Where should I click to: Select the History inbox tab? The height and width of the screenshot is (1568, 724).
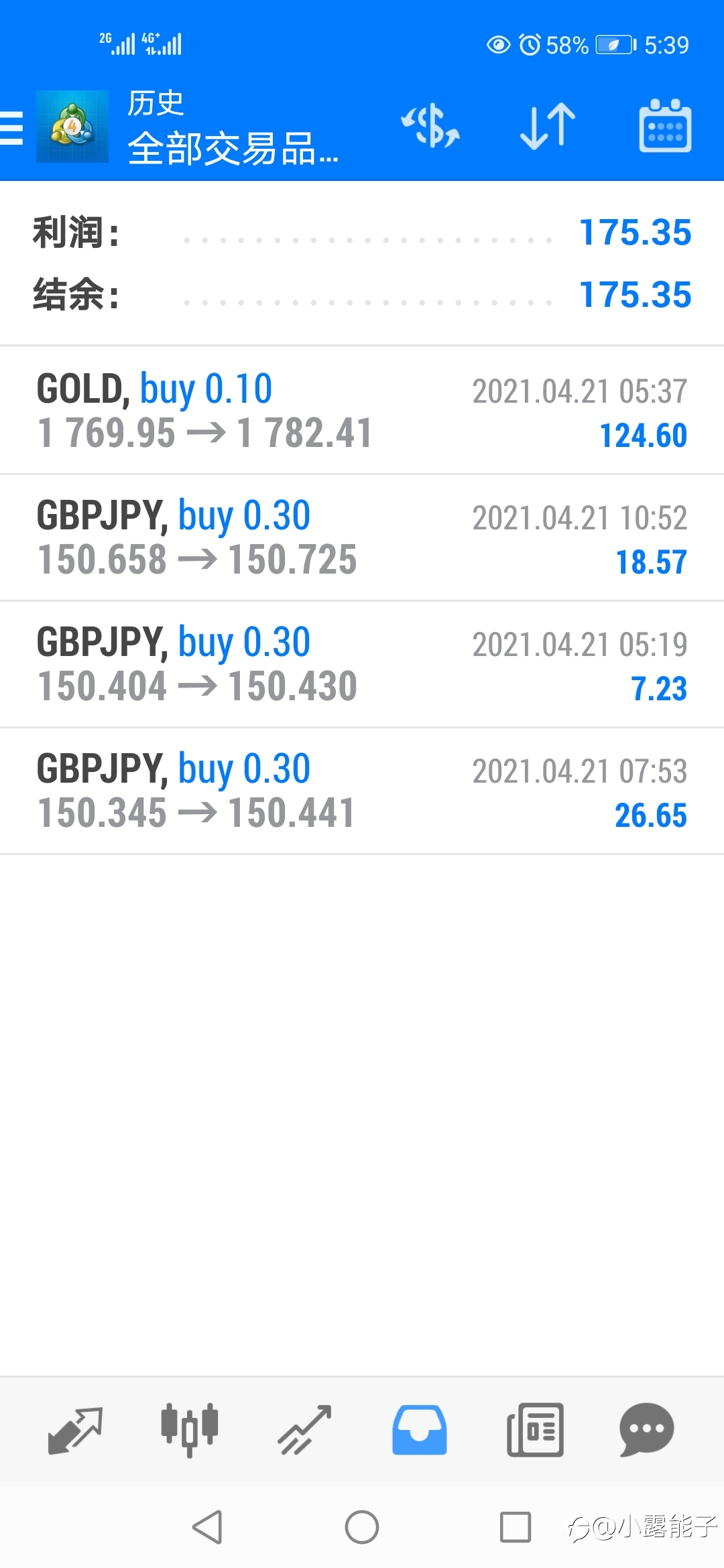point(420,1430)
